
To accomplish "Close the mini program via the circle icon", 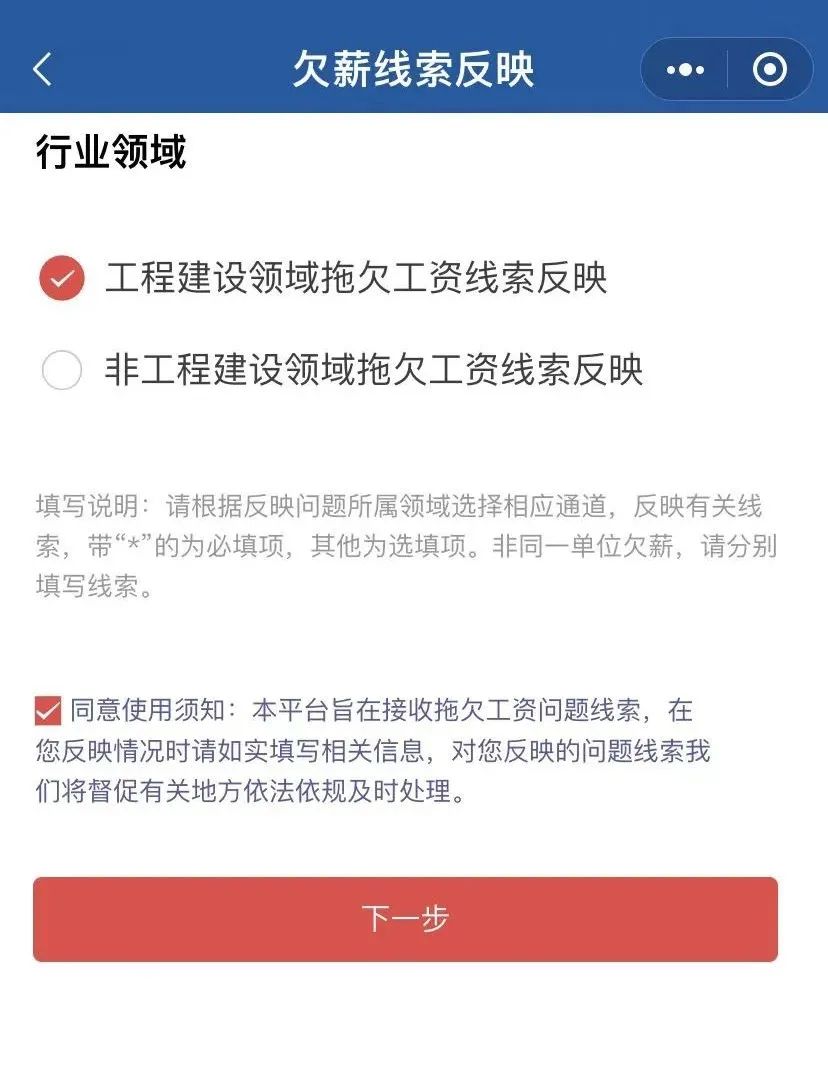I will coord(770,70).
